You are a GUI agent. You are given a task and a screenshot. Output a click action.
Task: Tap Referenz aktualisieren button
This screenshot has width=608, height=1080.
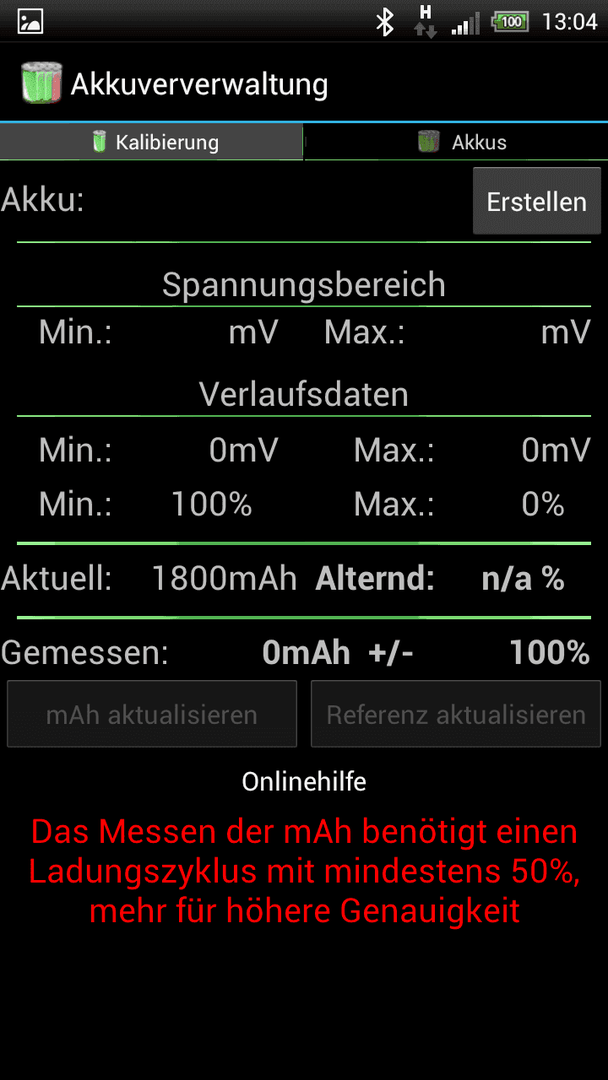tap(456, 714)
